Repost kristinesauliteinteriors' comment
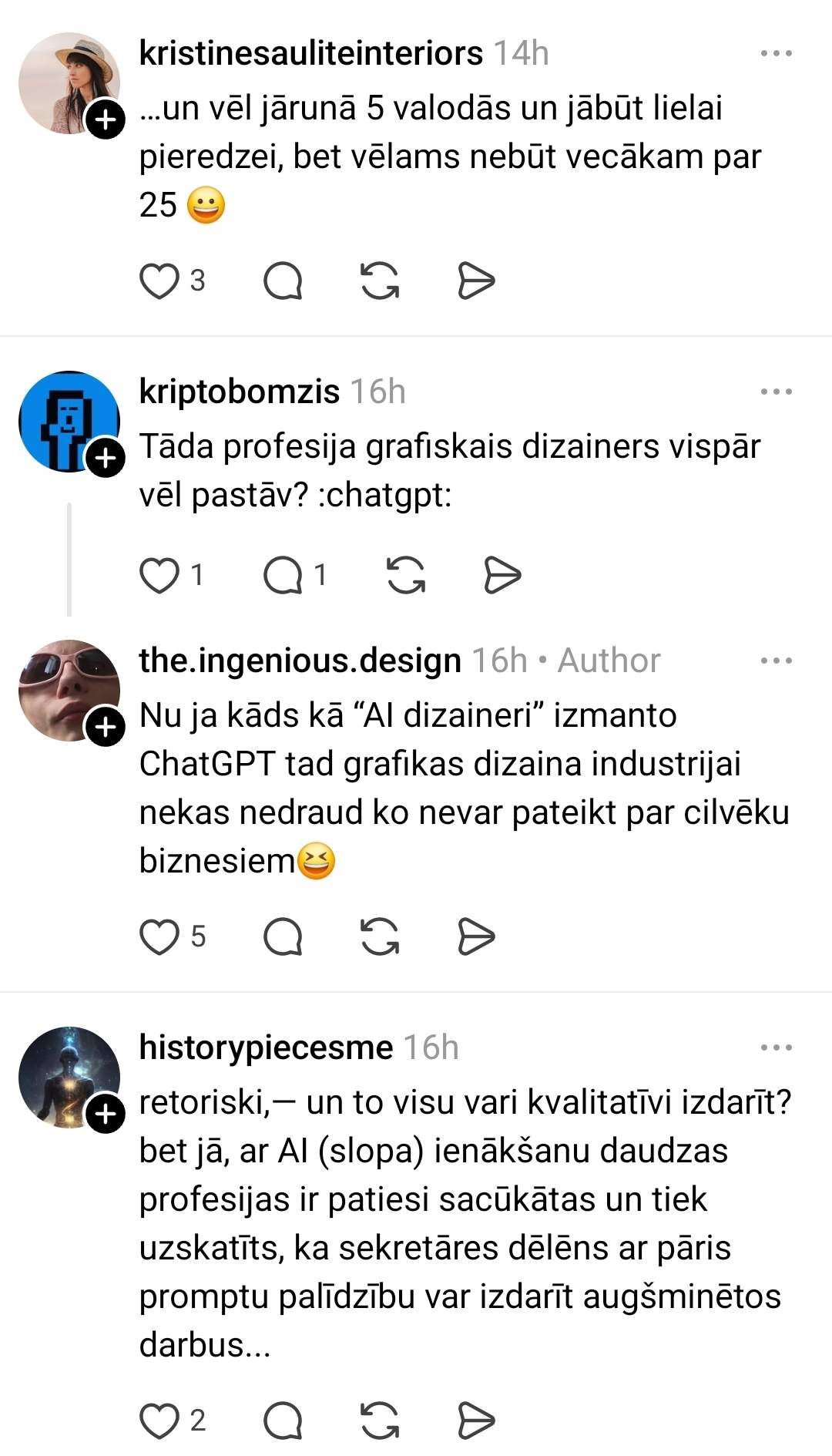Screen dimensions: 832x1456 (x=380, y=281)
